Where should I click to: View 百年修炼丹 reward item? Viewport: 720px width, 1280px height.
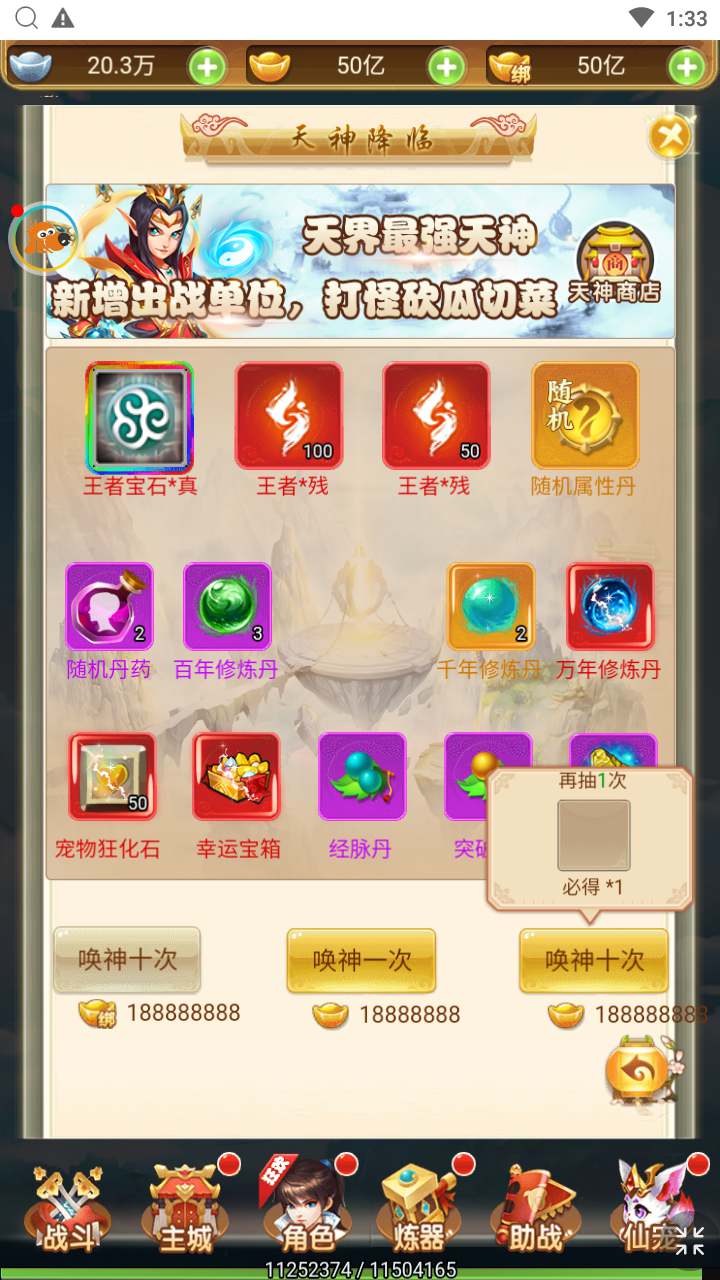[227, 607]
